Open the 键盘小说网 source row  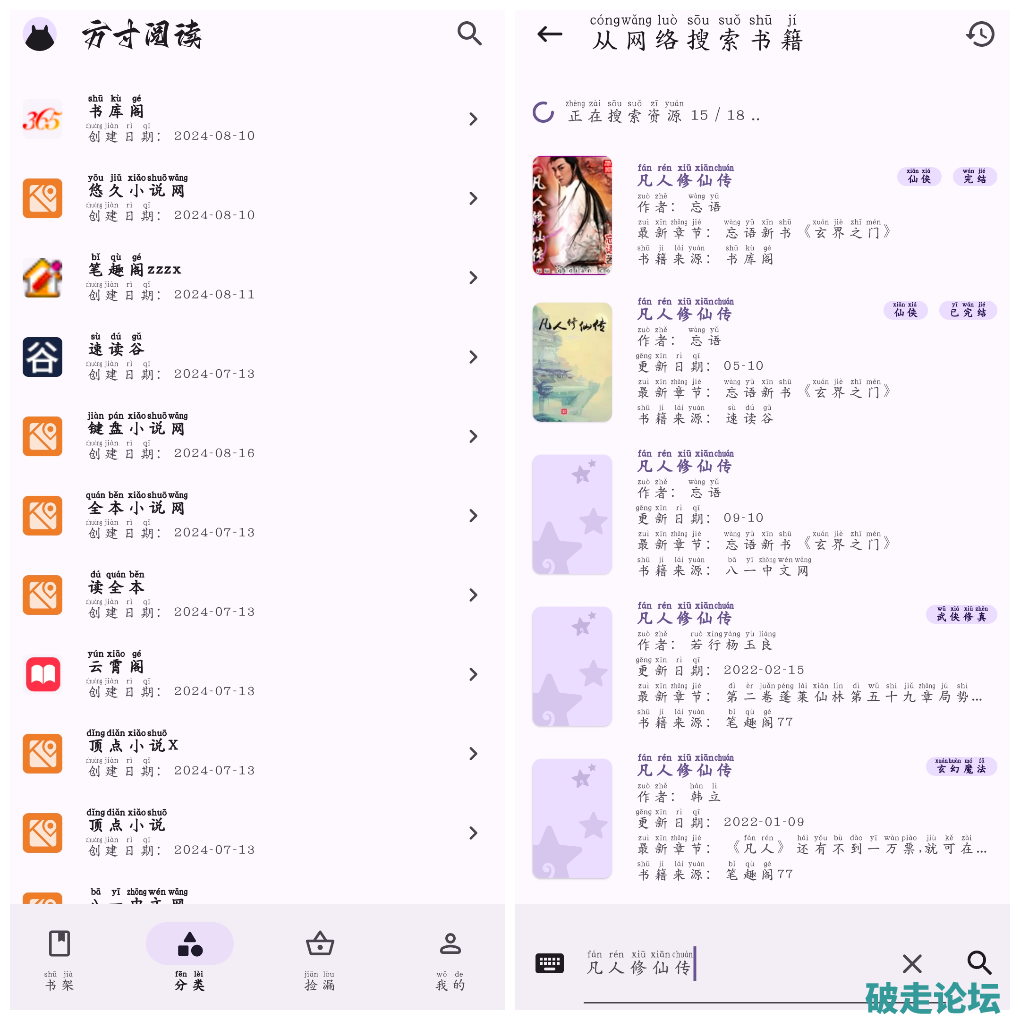257,437
